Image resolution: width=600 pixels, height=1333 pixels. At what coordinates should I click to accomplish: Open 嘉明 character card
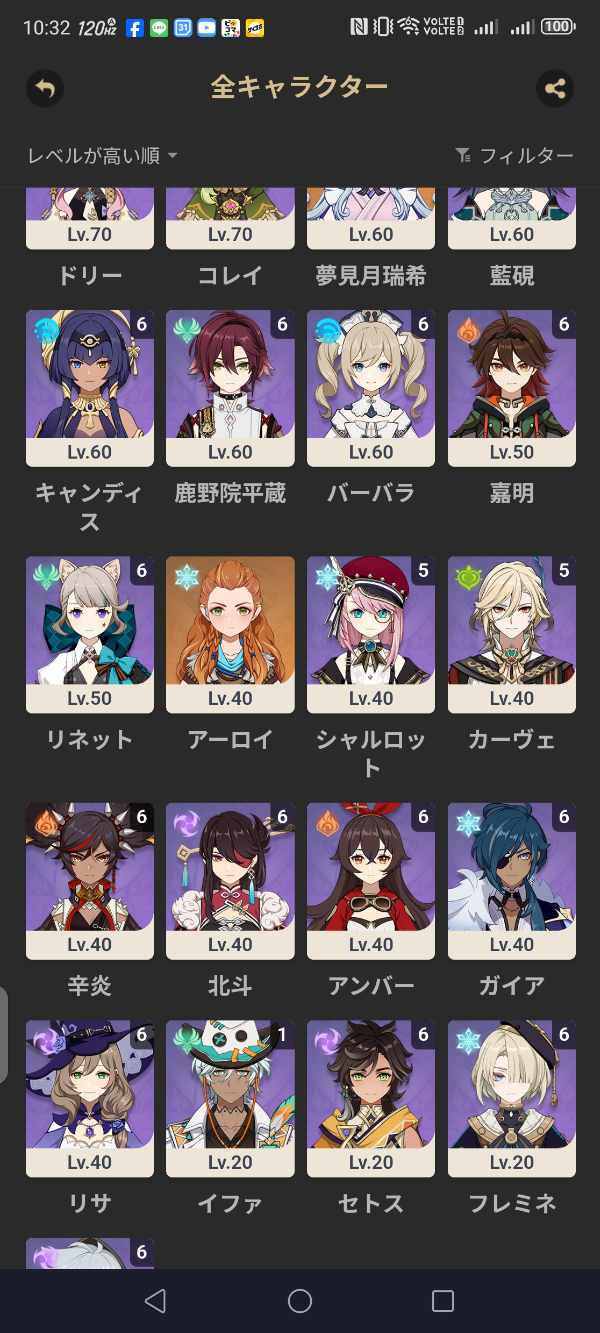click(x=512, y=387)
